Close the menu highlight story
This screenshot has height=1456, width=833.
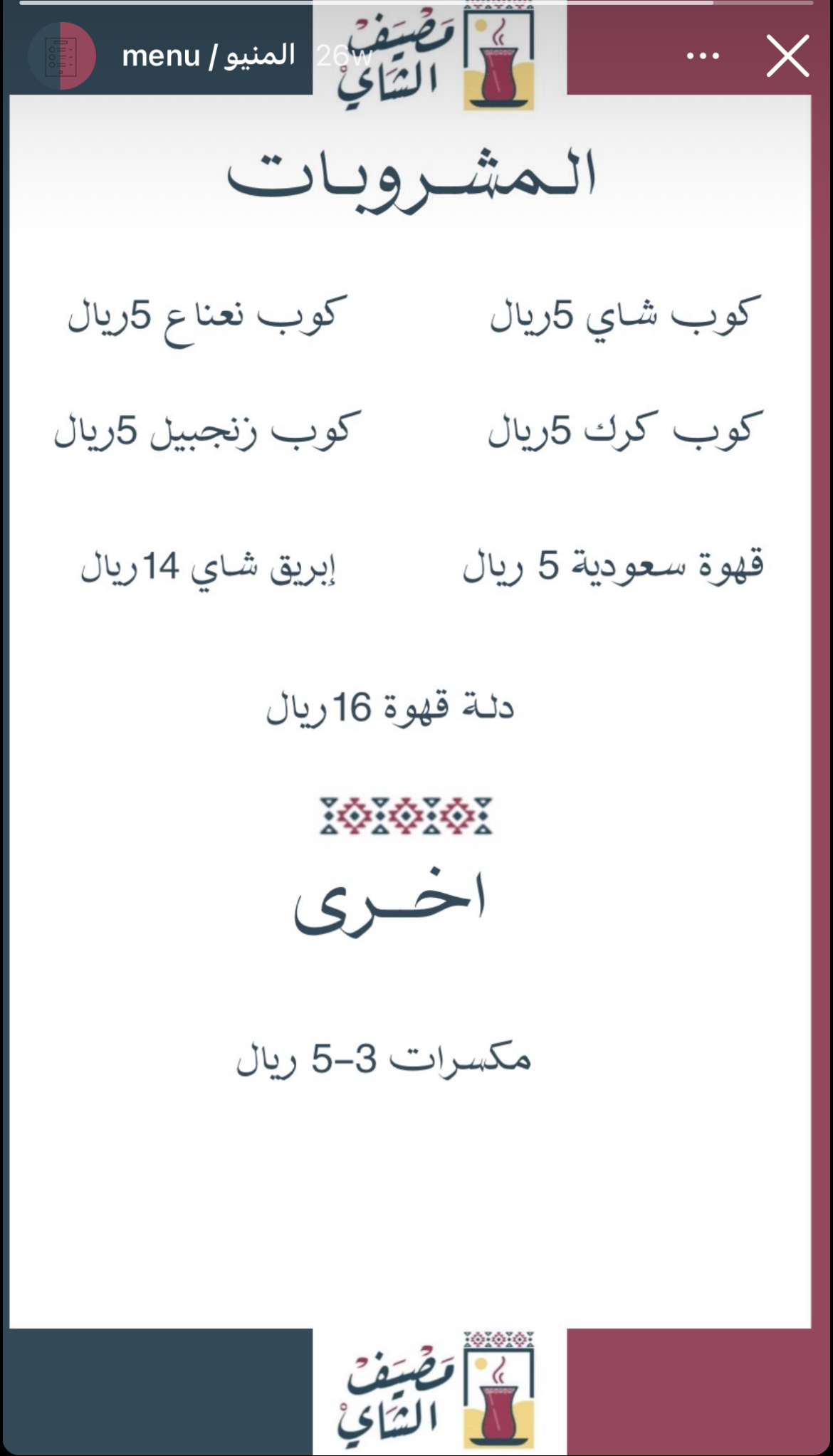pyautogui.click(x=787, y=56)
